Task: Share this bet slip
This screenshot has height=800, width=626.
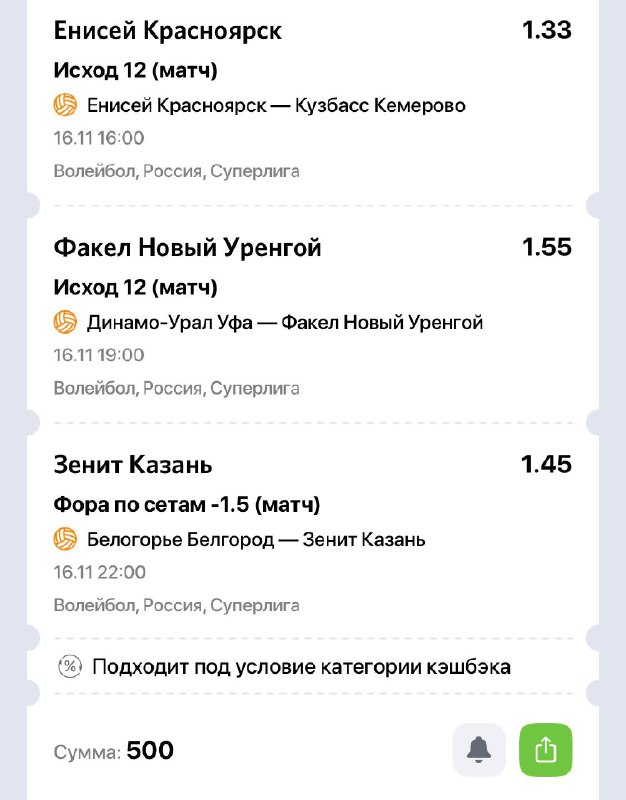Action: coord(546,749)
